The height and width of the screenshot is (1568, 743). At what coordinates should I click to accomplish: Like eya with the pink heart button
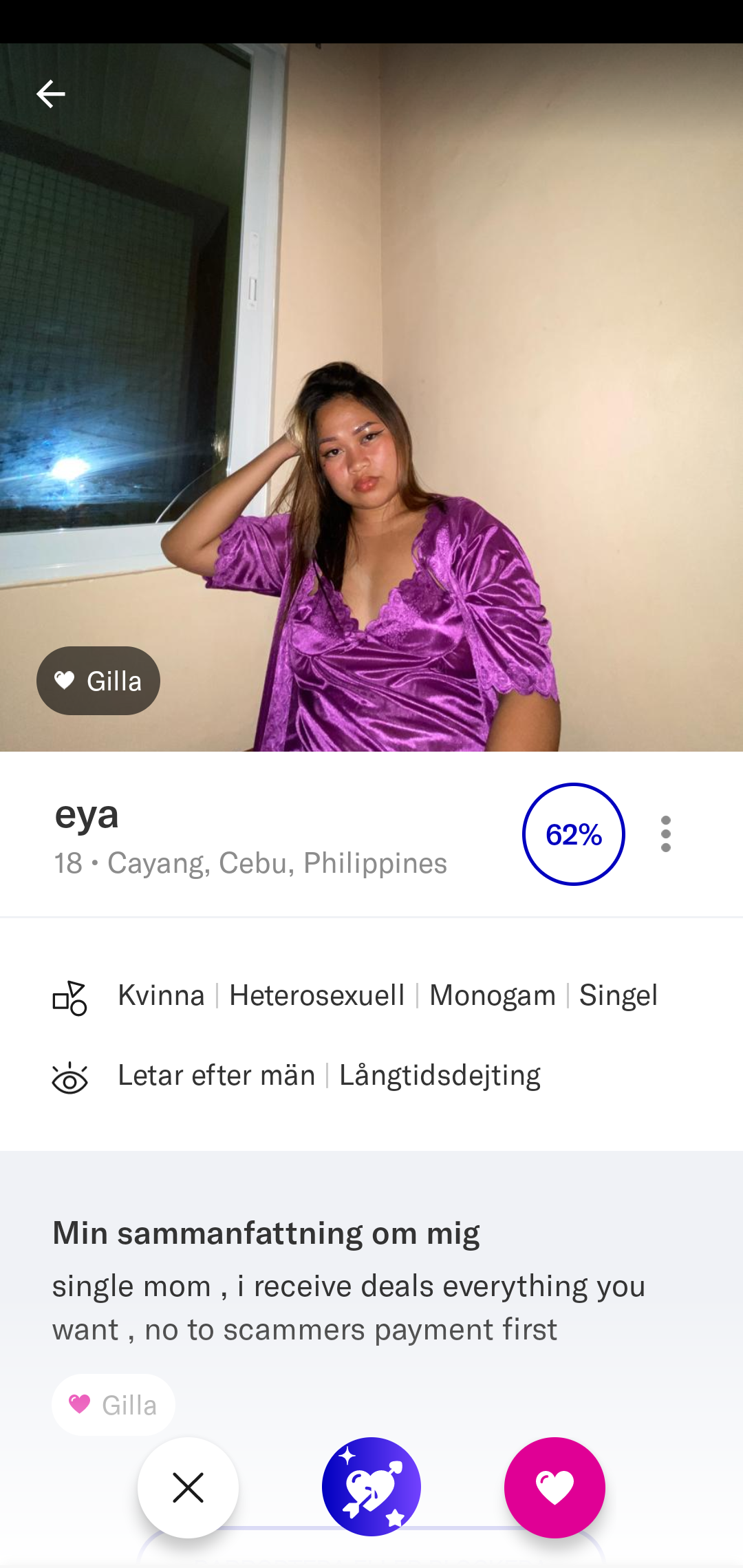[x=554, y=1487]
